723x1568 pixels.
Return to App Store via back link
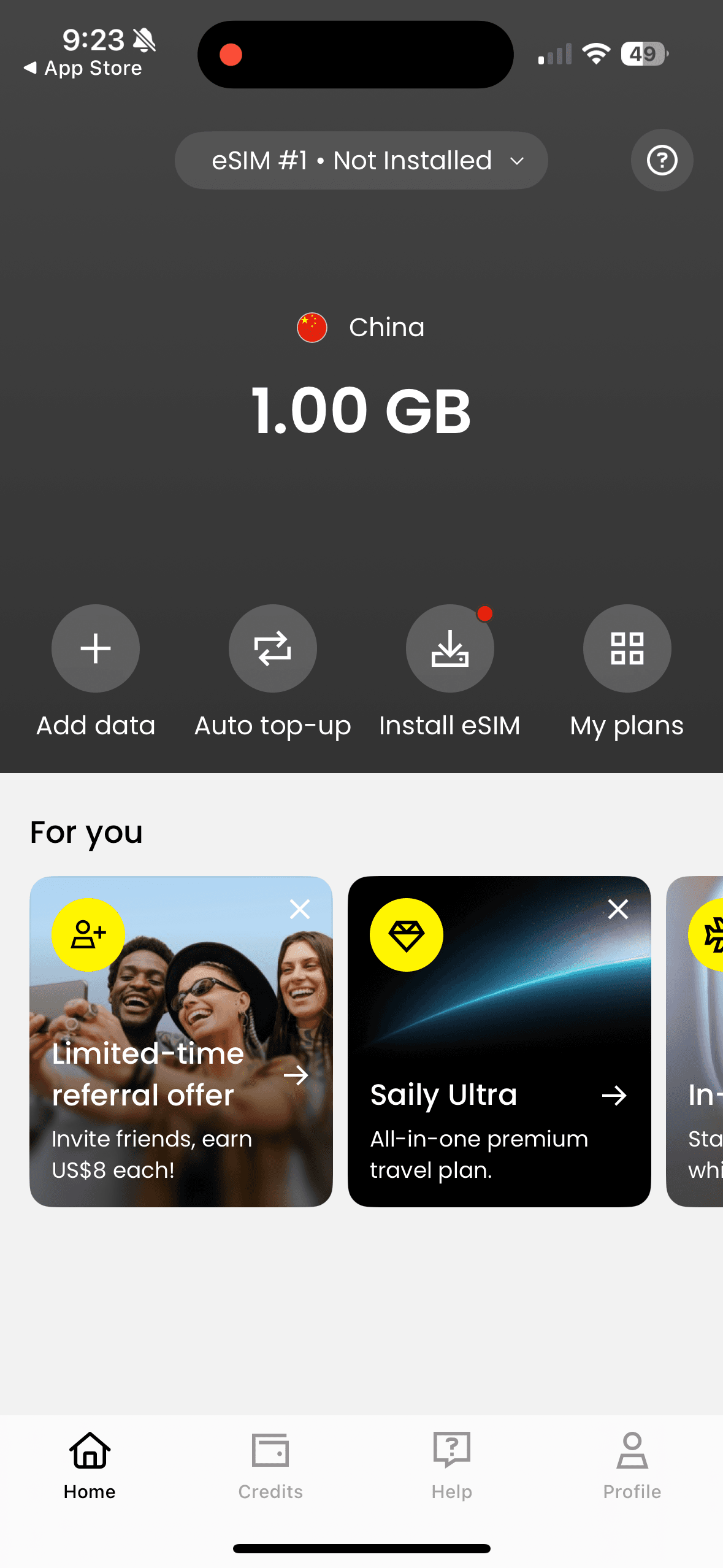pos(83,68)
